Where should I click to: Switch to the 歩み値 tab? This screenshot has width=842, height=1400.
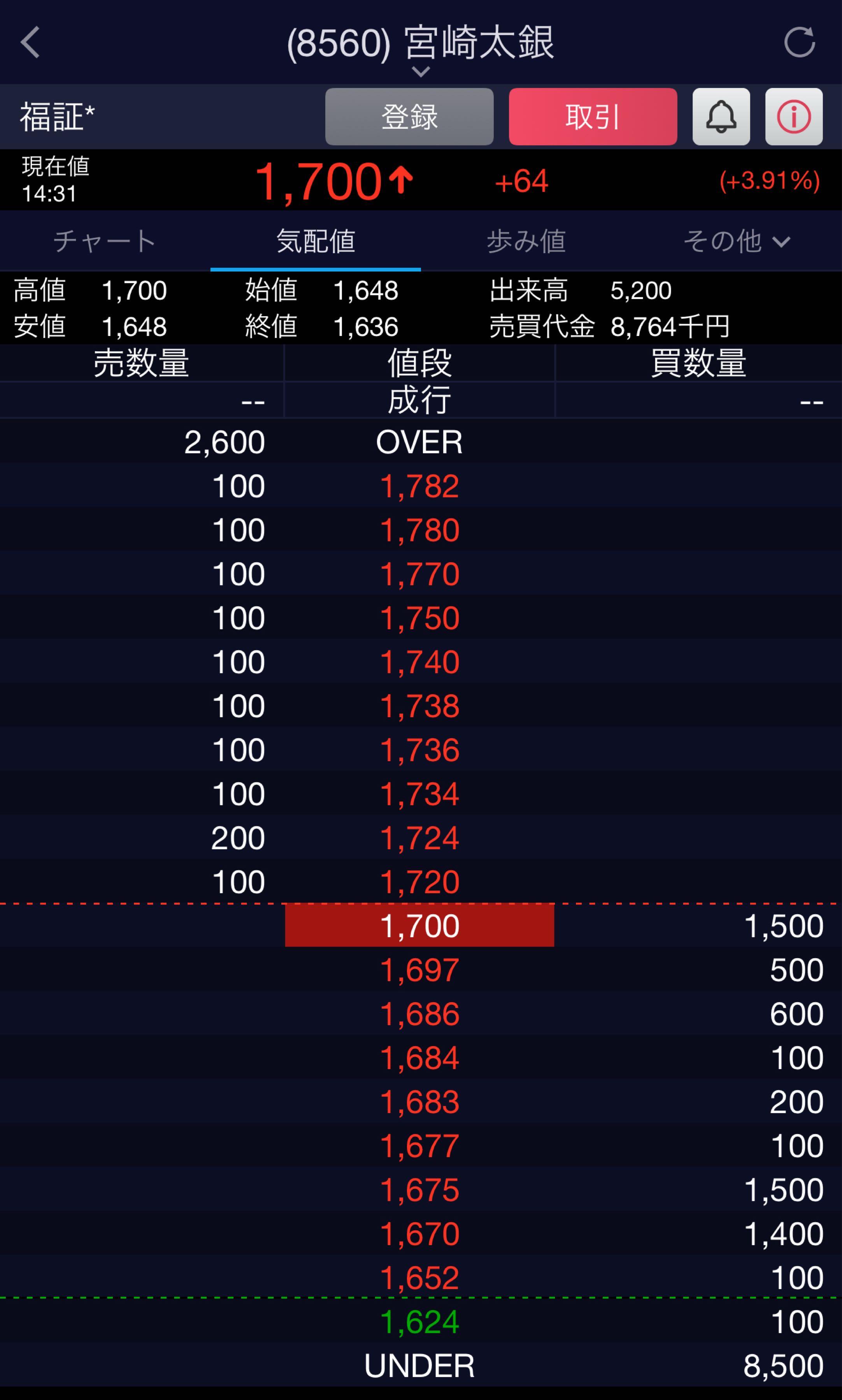pos(526,241)
